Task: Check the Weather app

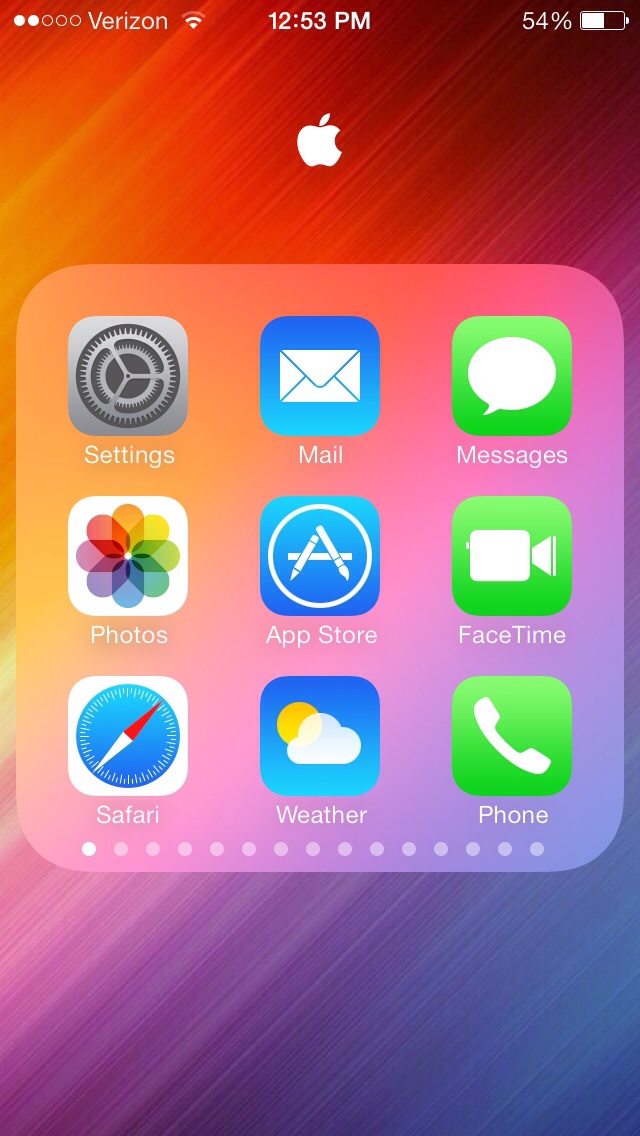Action: click(320, 735)
